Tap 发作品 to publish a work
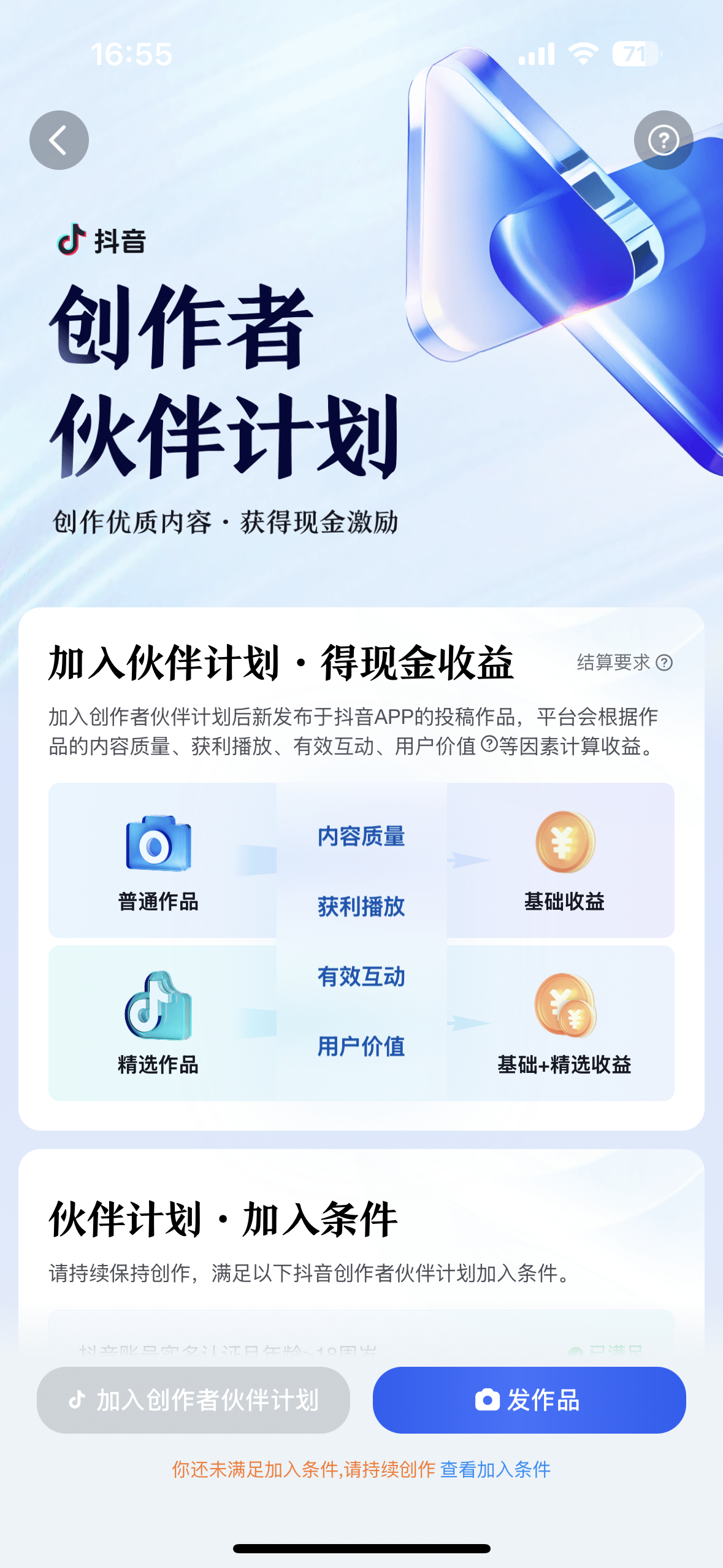The image size is (723, 1568). click(x=529, y=1400)
